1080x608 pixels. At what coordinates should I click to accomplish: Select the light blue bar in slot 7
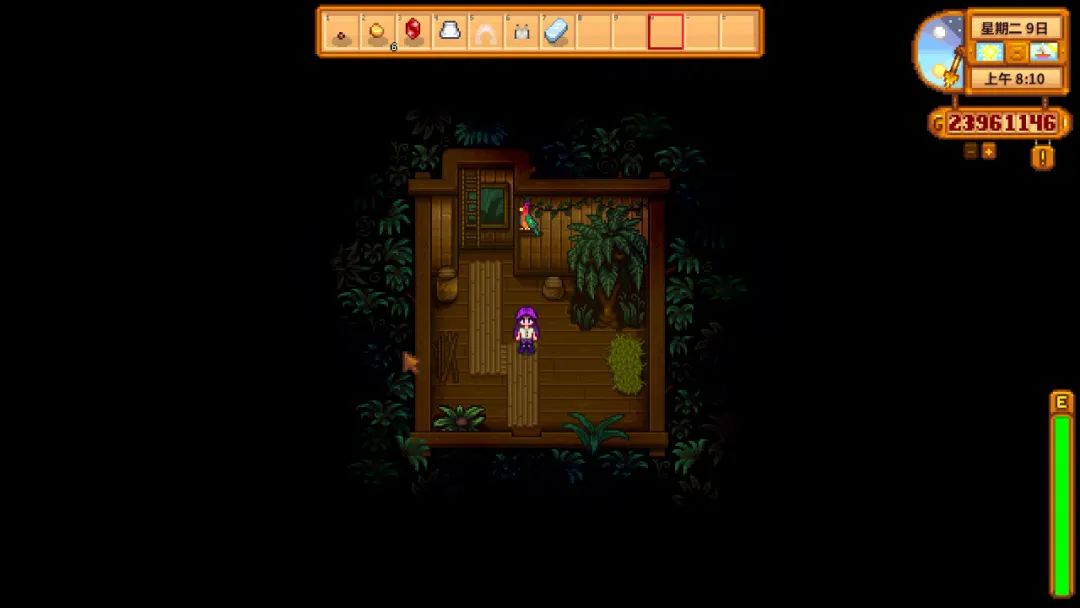tap(557, 32)
